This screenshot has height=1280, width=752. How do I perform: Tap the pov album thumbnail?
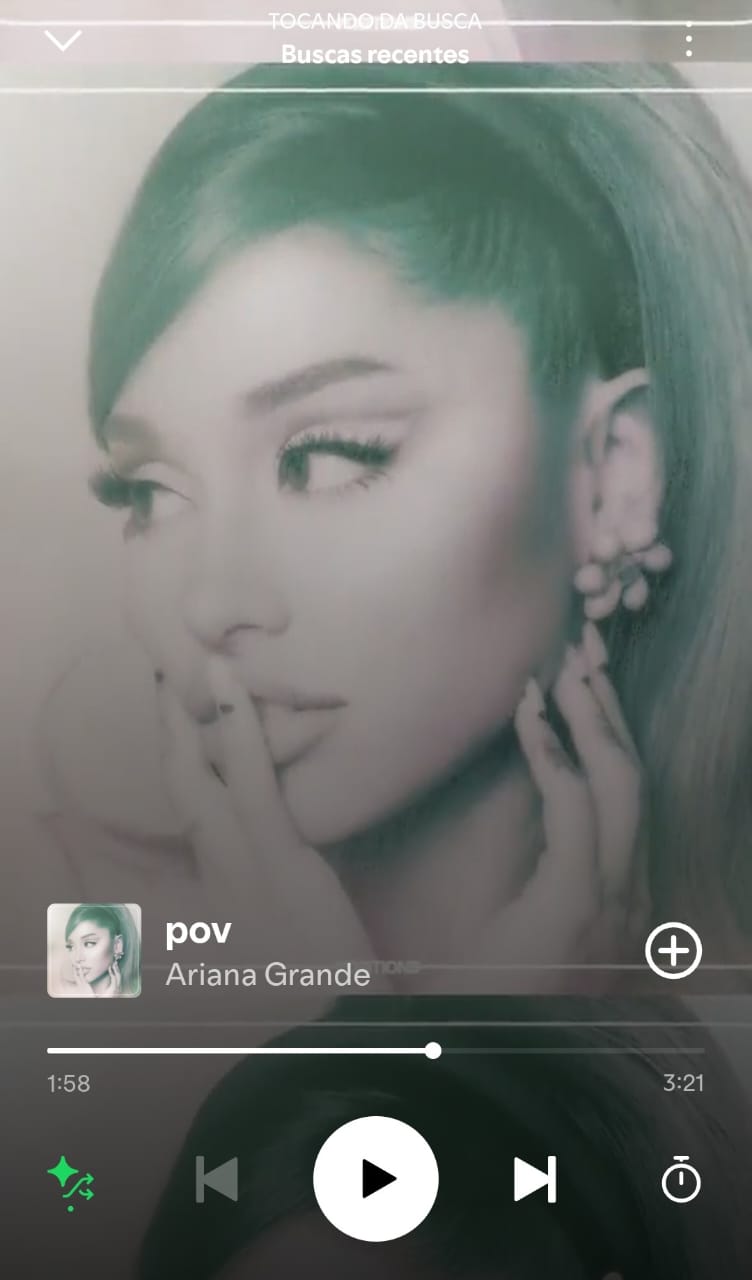[95, 951]
